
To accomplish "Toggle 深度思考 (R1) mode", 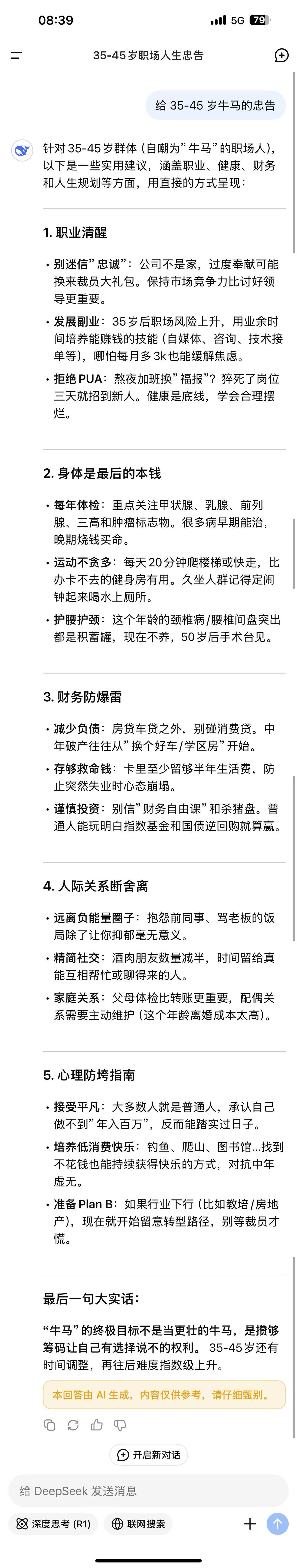I will [x=53, y=1523].
